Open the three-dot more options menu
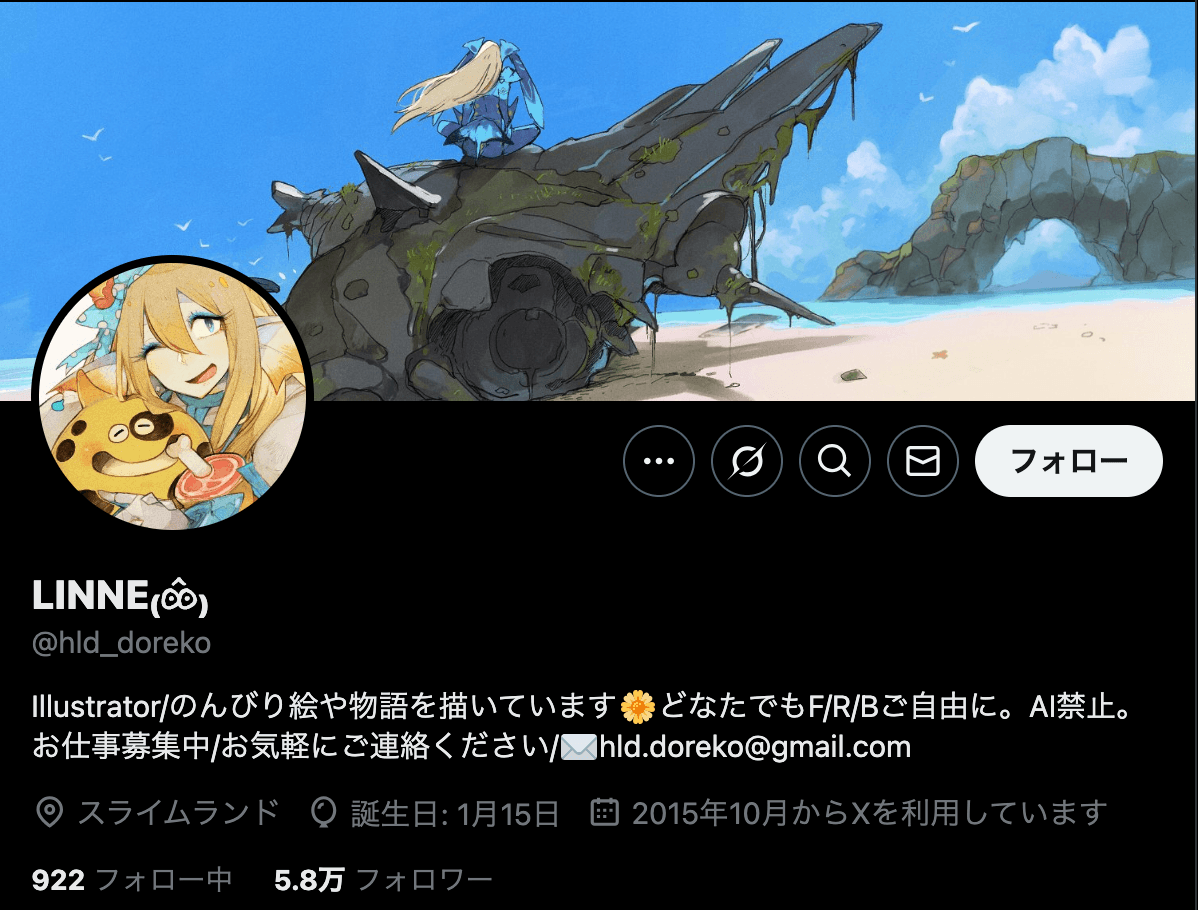Screen dimensions: 1198x910 point(658,461)
